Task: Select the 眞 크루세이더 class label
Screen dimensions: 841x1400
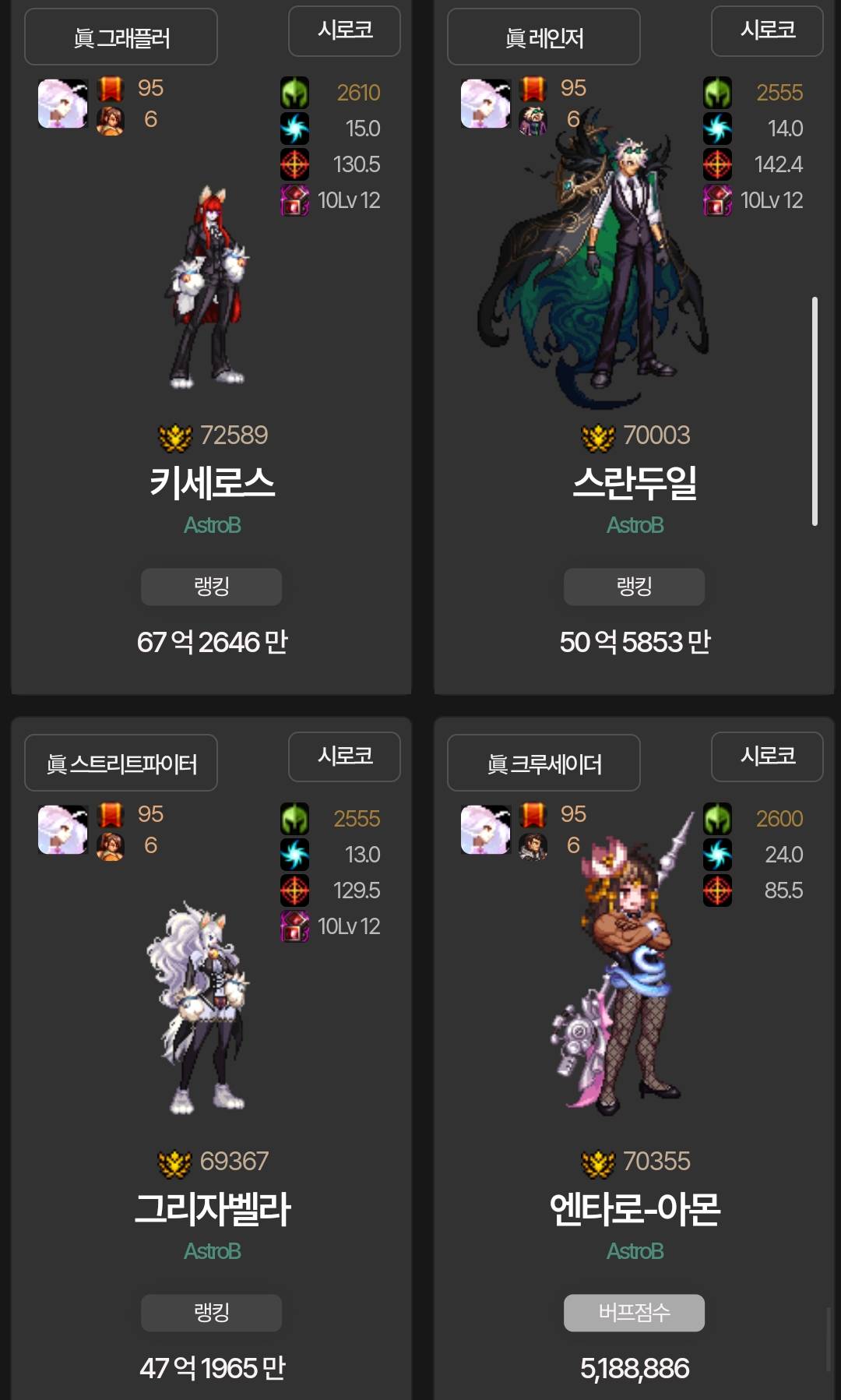Action: coord(544,763)
